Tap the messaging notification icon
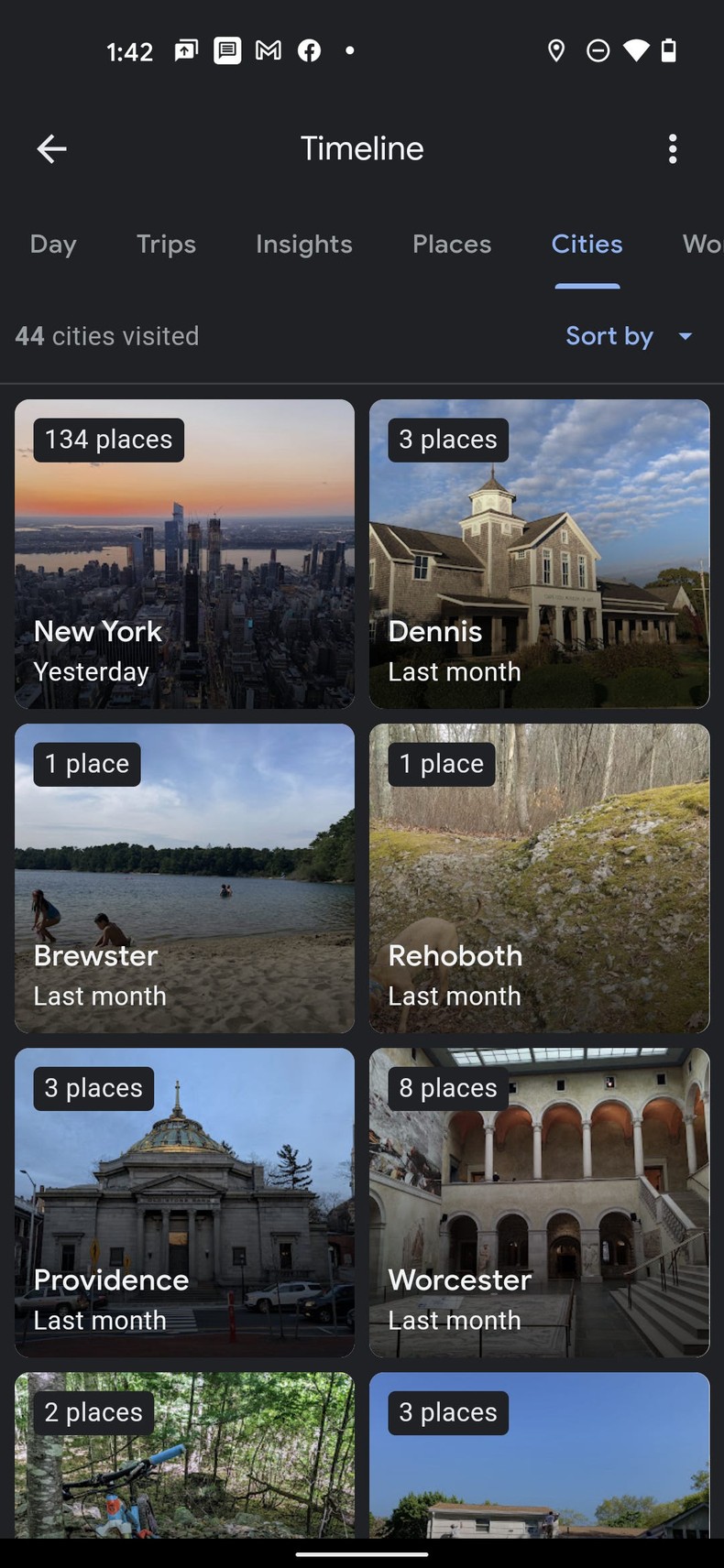This screenshot has width=724, height=1568. [x=226, y=50]
